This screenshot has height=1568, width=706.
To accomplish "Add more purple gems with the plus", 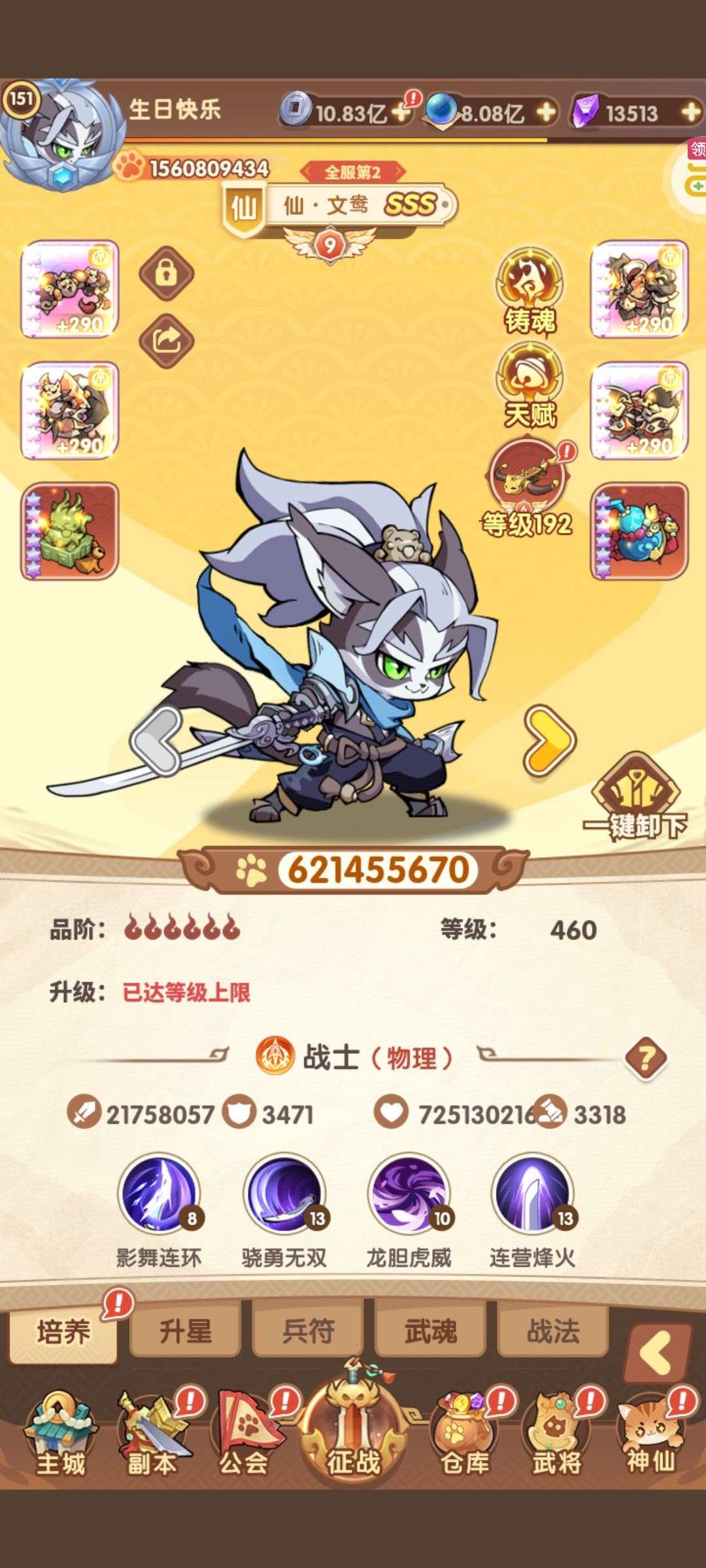I will [690, 112].
